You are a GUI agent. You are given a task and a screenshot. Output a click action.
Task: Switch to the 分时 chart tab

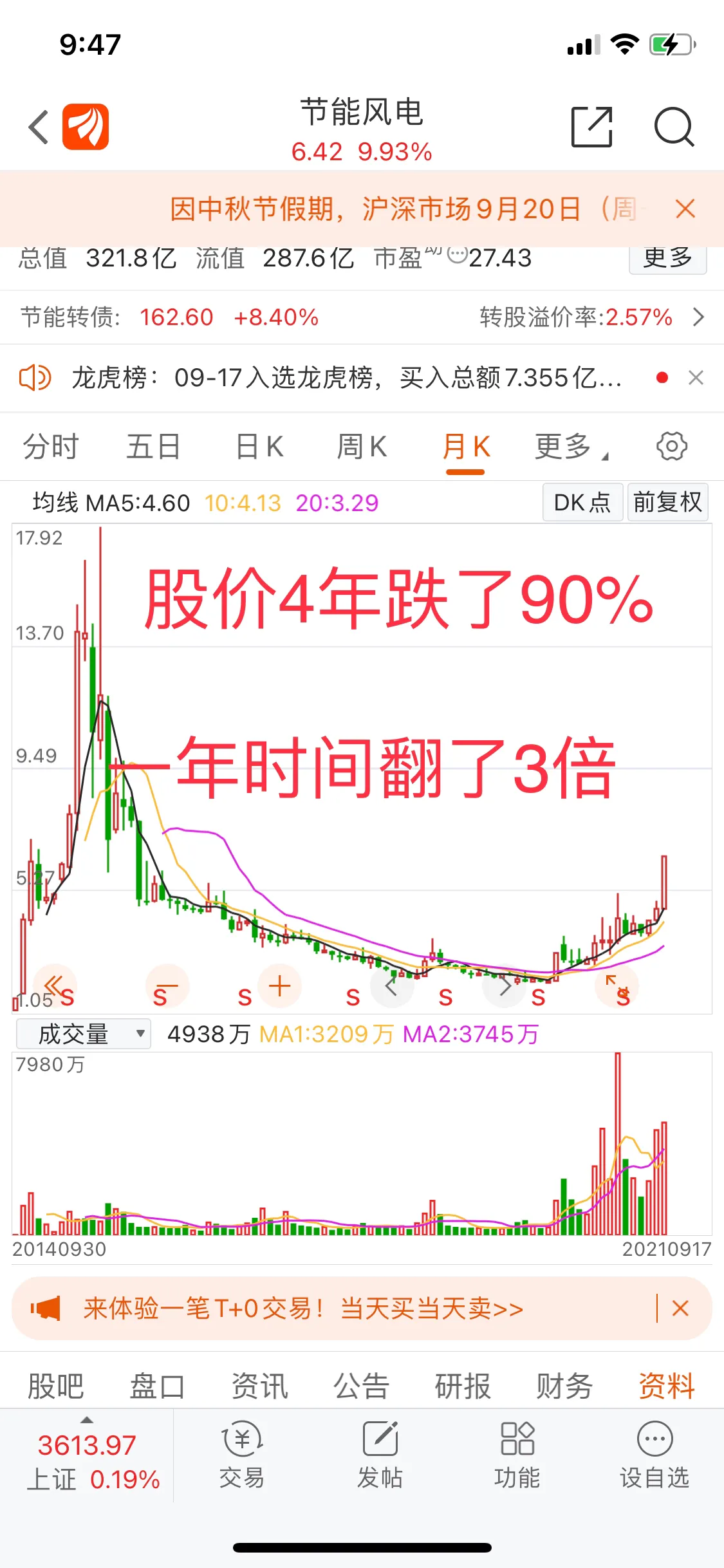pos(51,446)
